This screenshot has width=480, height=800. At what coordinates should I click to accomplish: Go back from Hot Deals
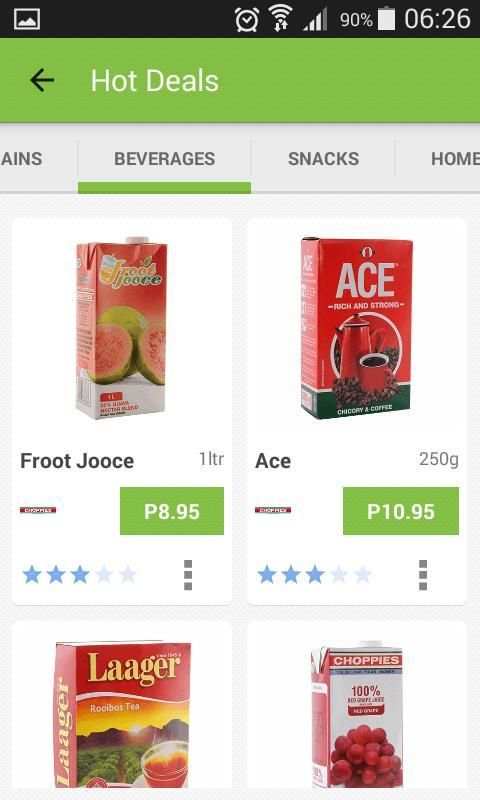click(x=42, y=81)
